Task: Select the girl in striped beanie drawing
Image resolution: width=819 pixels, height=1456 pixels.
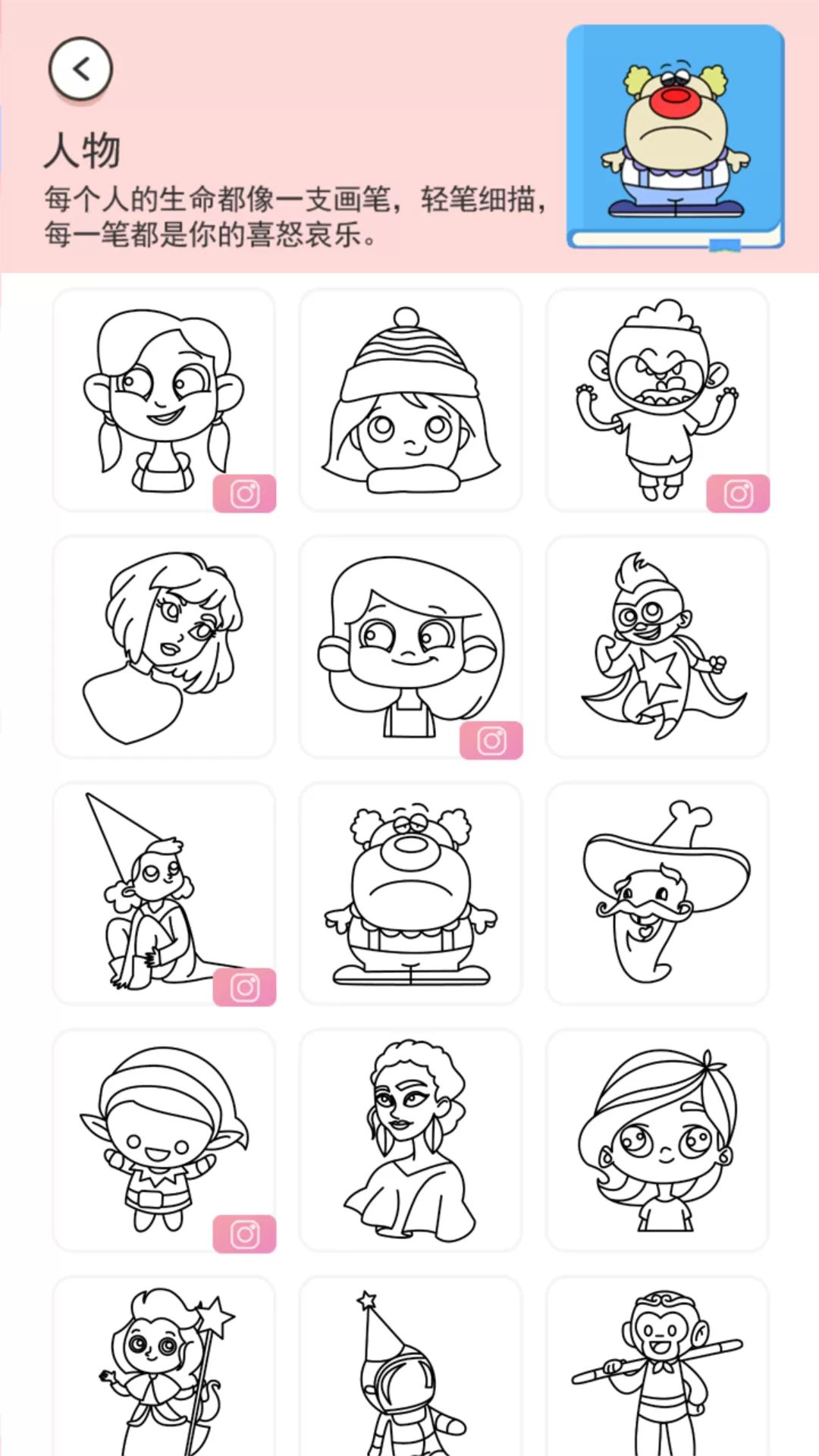Action: [410, 400]
